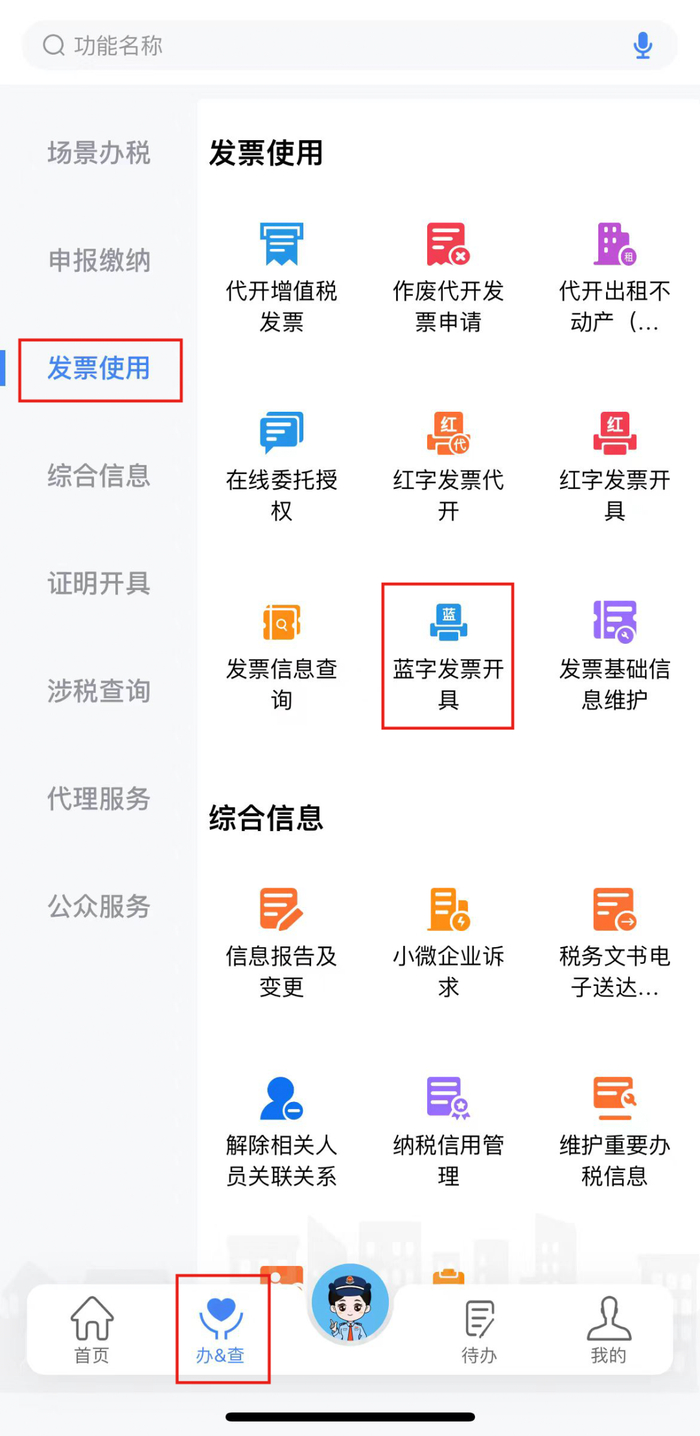Open 在线委托授权
This screenshot has width=700, height=1436.
click(281, 466)
